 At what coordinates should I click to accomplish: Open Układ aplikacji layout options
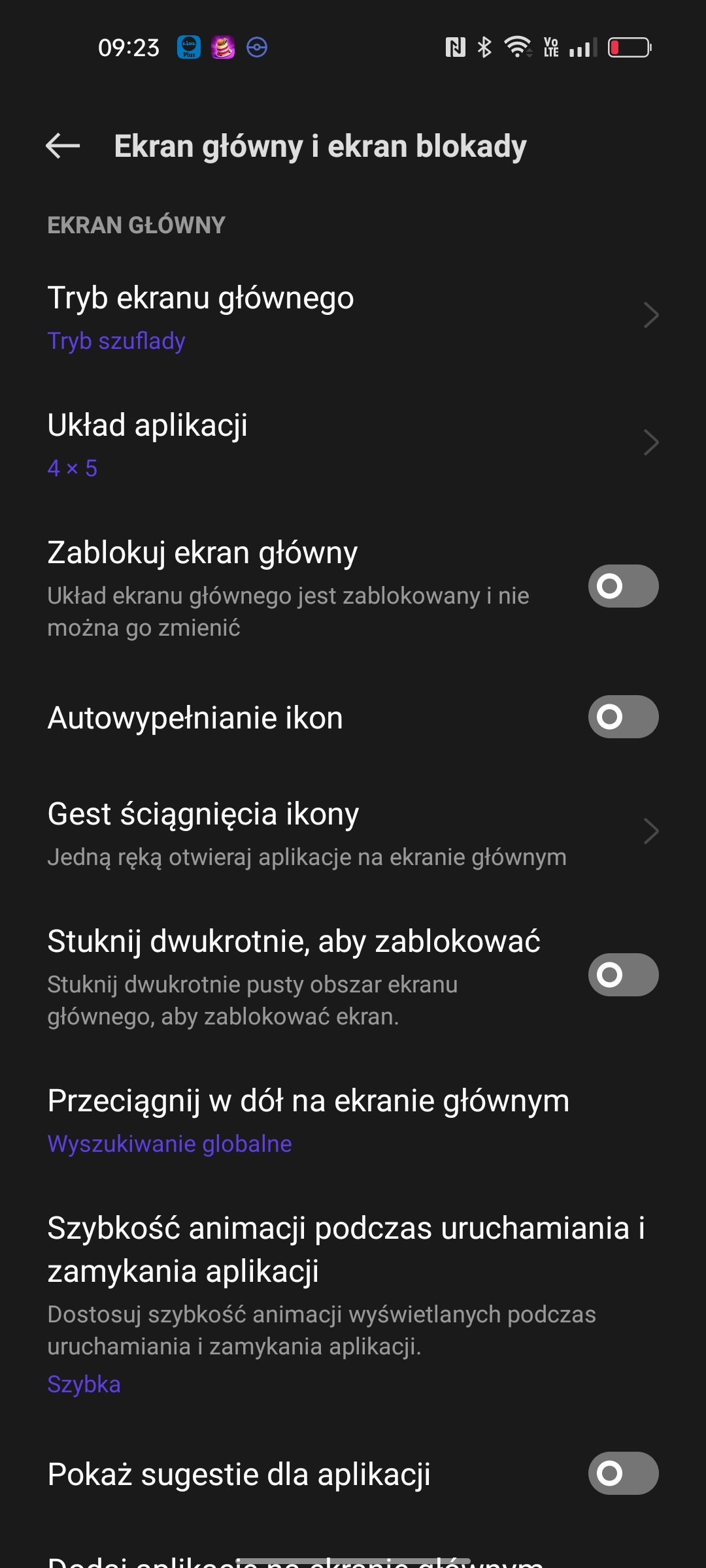click(353, 444)
